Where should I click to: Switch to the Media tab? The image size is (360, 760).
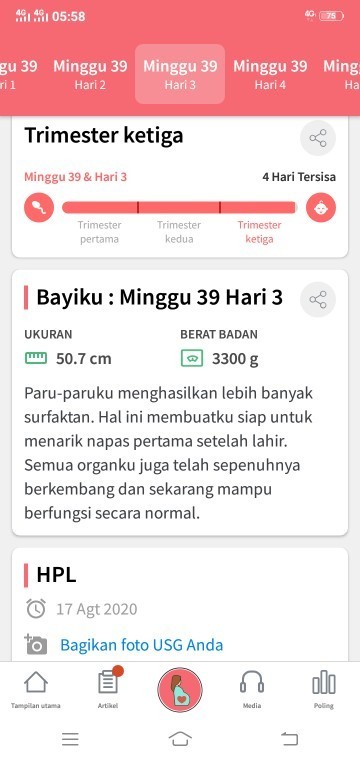click(x=252, y=689)
